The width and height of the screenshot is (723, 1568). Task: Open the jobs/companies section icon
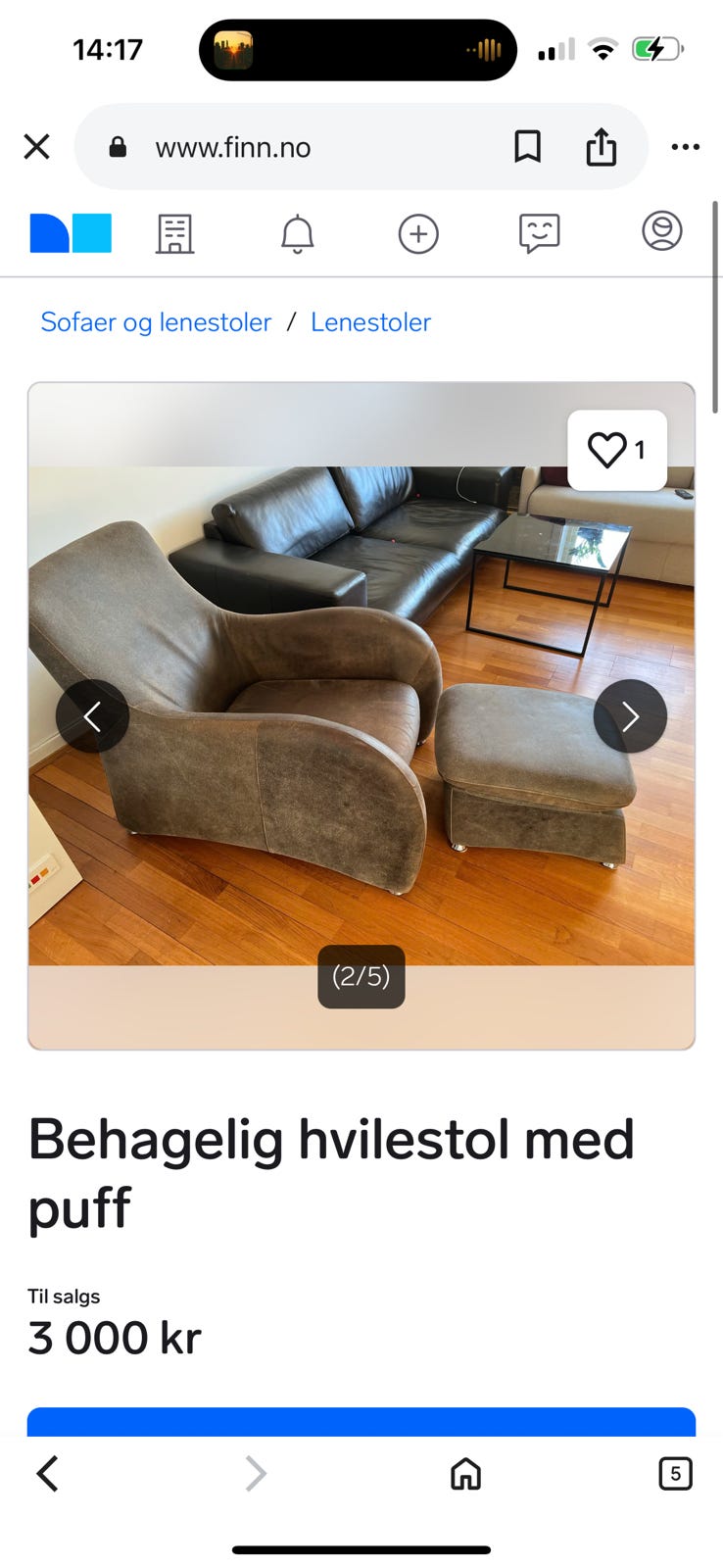click(174, 234)
